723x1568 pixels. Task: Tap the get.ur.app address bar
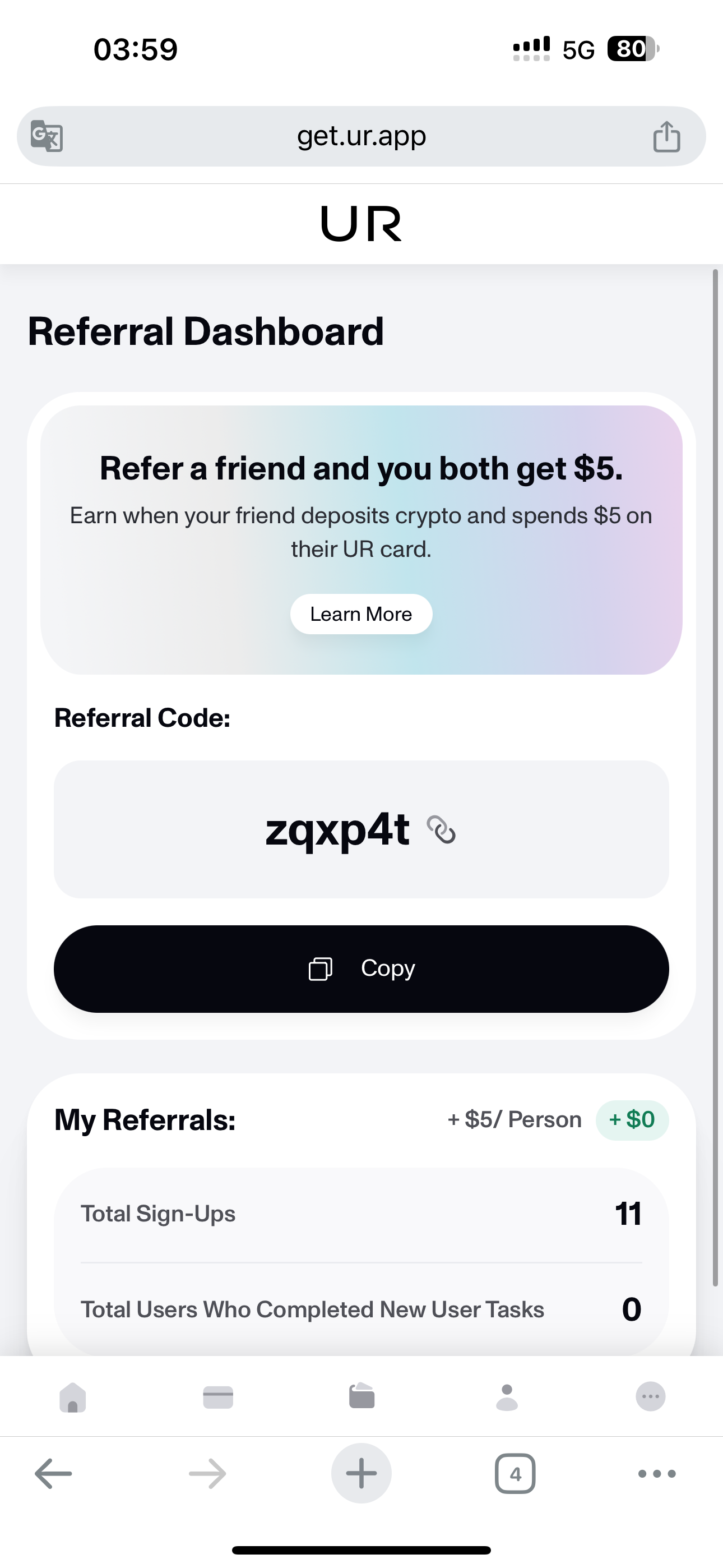point(361,136)
